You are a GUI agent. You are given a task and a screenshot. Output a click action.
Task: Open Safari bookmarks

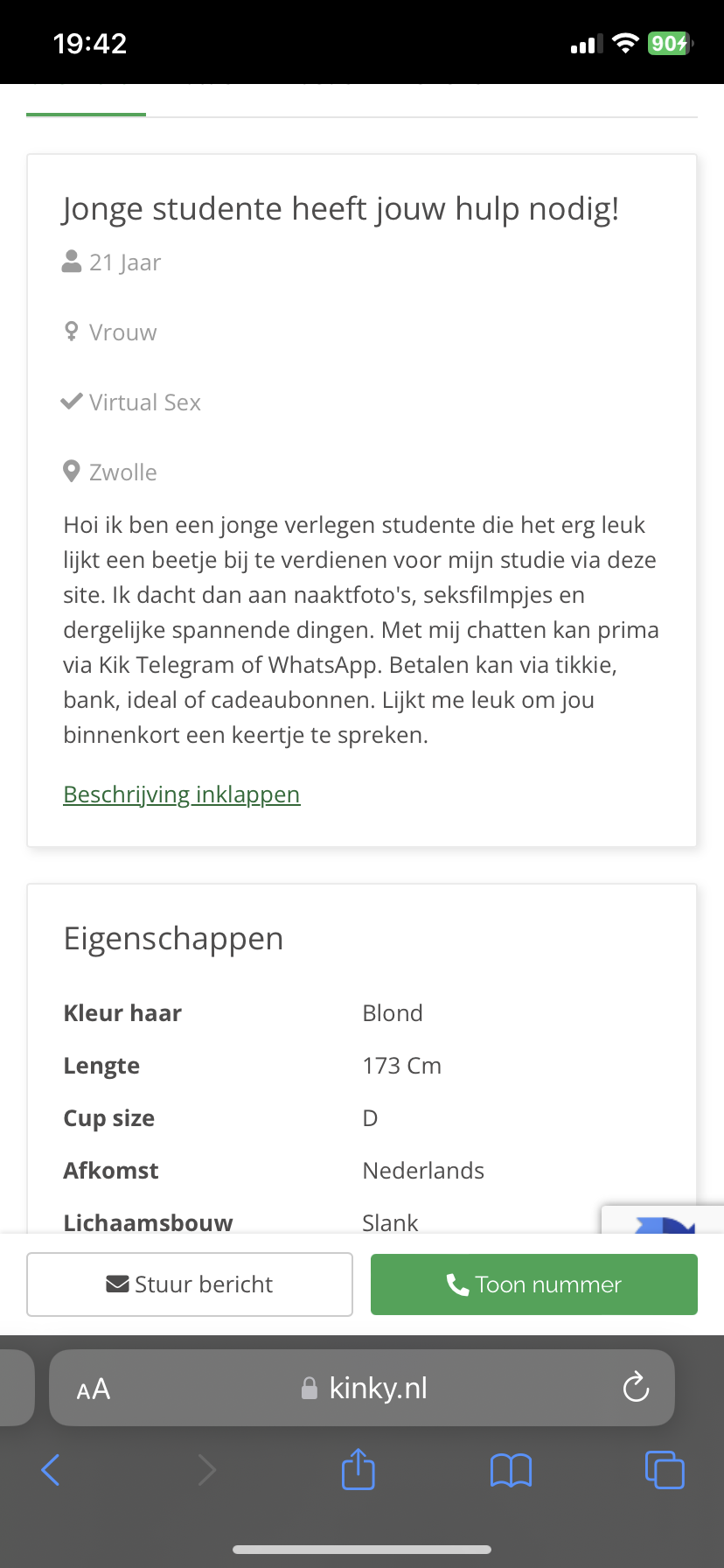(512, 1470)
